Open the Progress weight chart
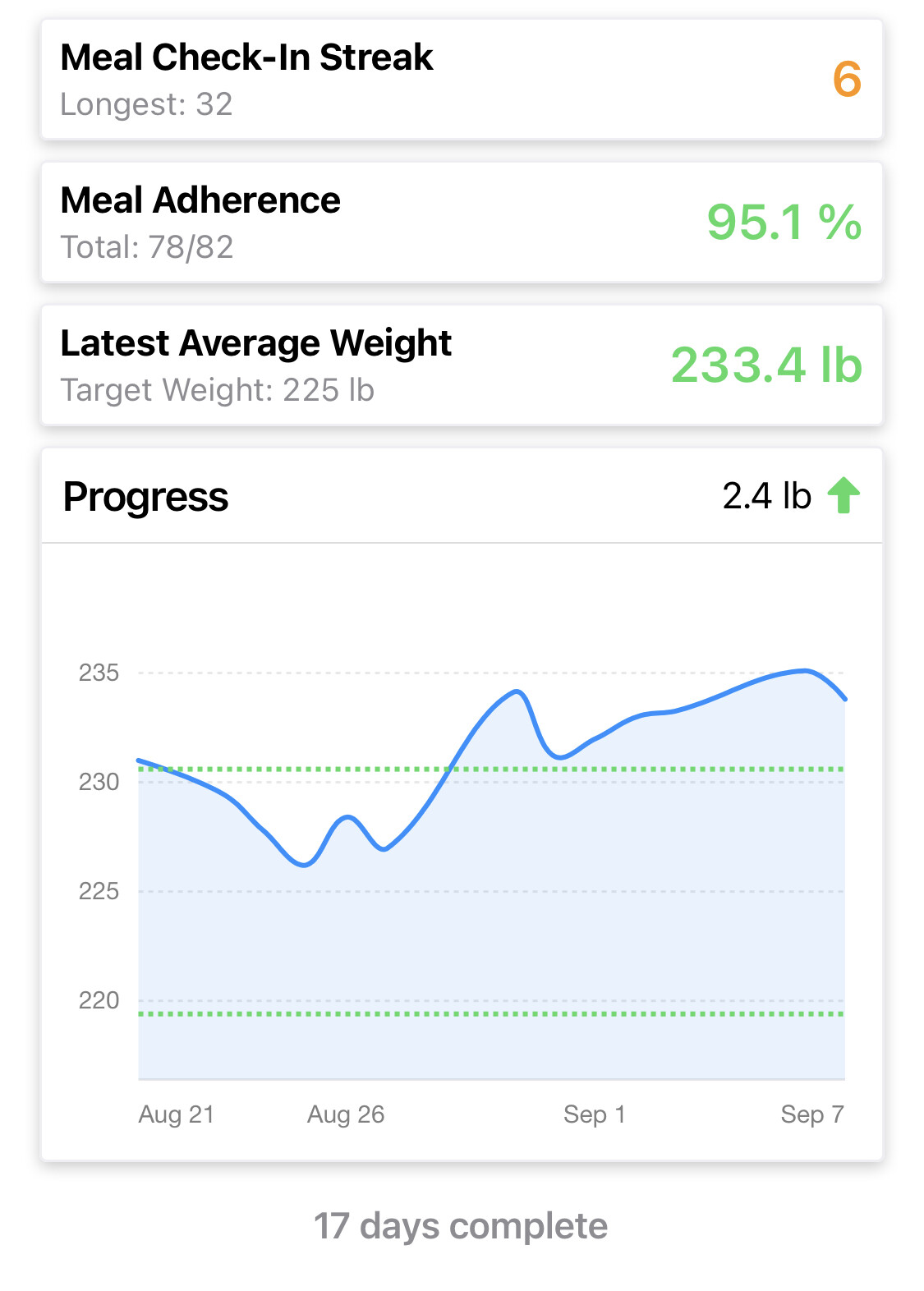Viewport: 924px width, 1291px height. coord(462,821)
